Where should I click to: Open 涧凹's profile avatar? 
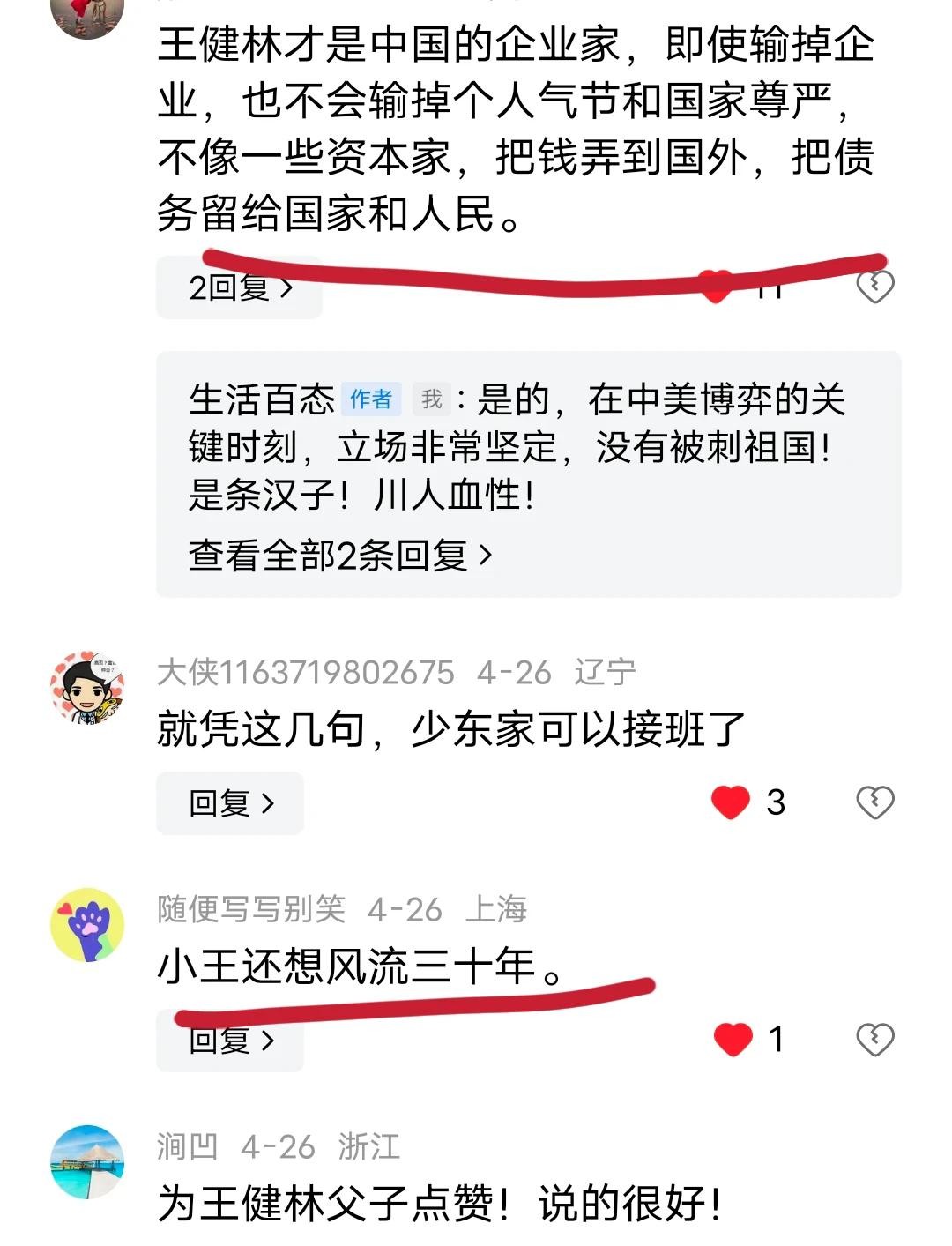[87, 1162]
